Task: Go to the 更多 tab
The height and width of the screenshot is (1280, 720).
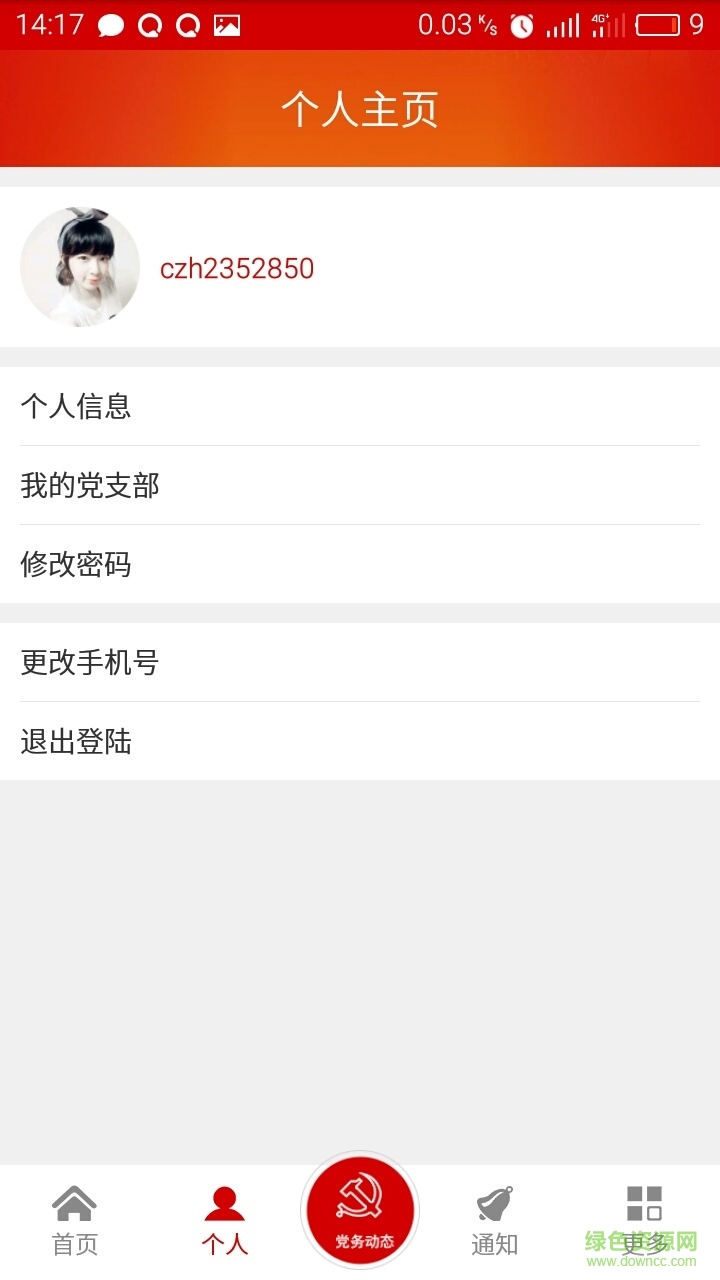Action: coord(644,1220)
